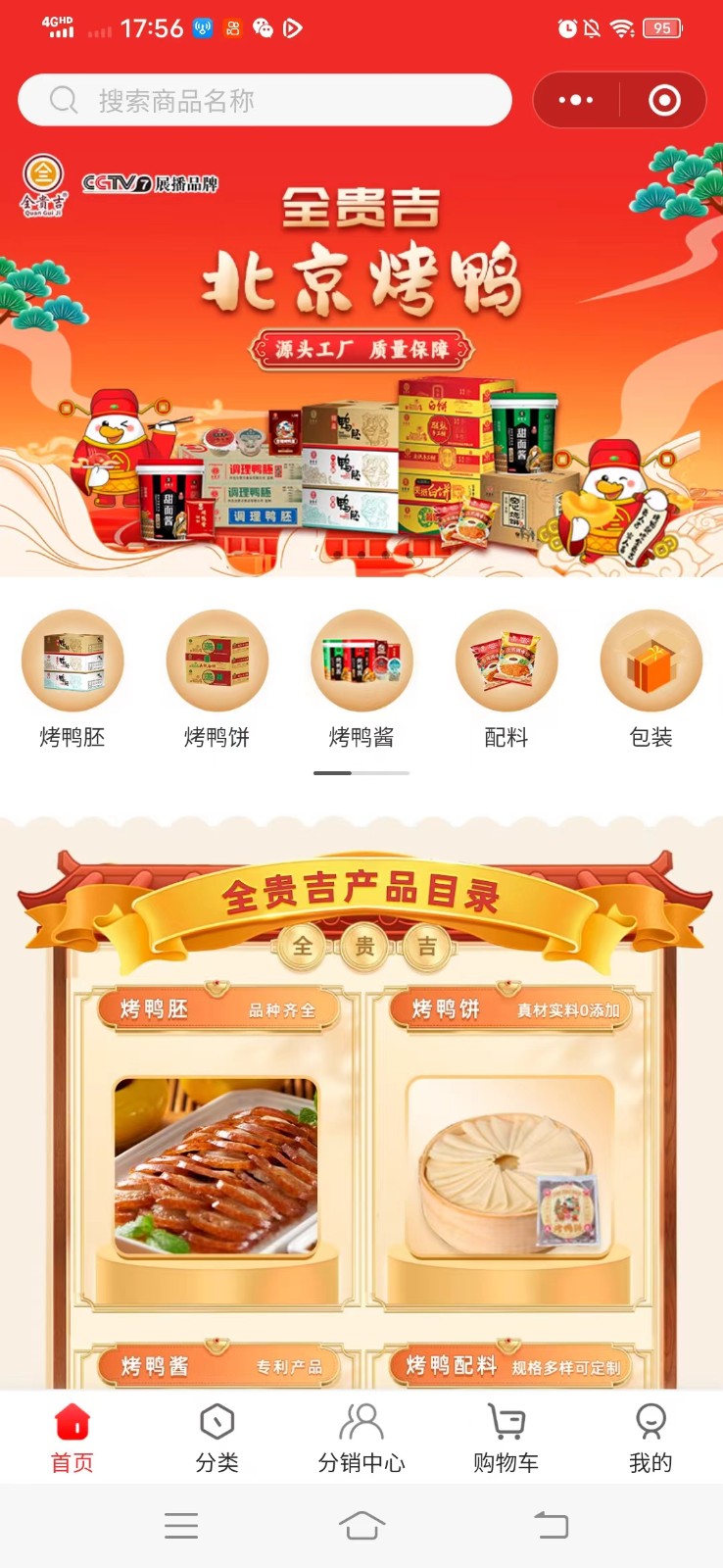This screenshot has width=723, height=1568.
Task: Open the product name search box
Action: pos(265,100)
